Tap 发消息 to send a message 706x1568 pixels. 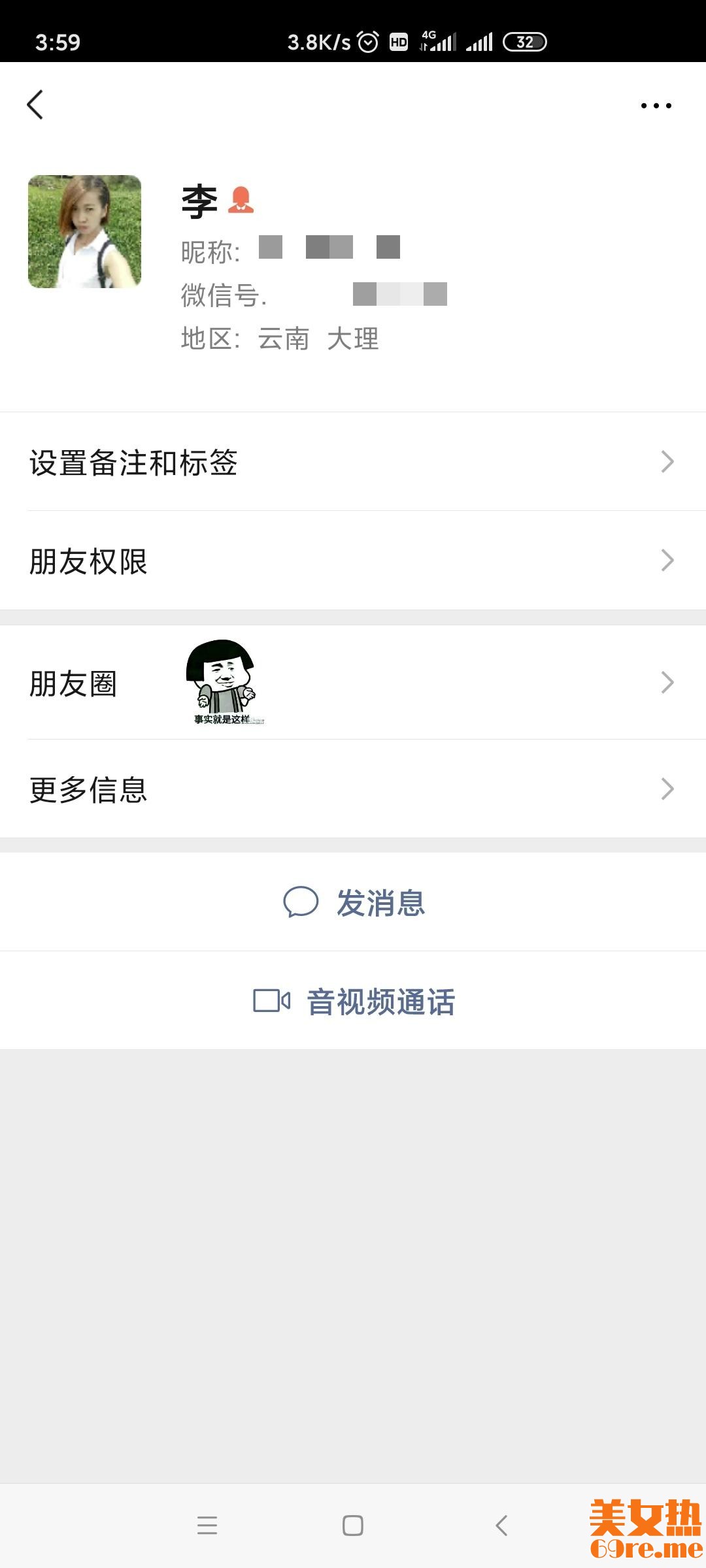click(x=354, y=902)
